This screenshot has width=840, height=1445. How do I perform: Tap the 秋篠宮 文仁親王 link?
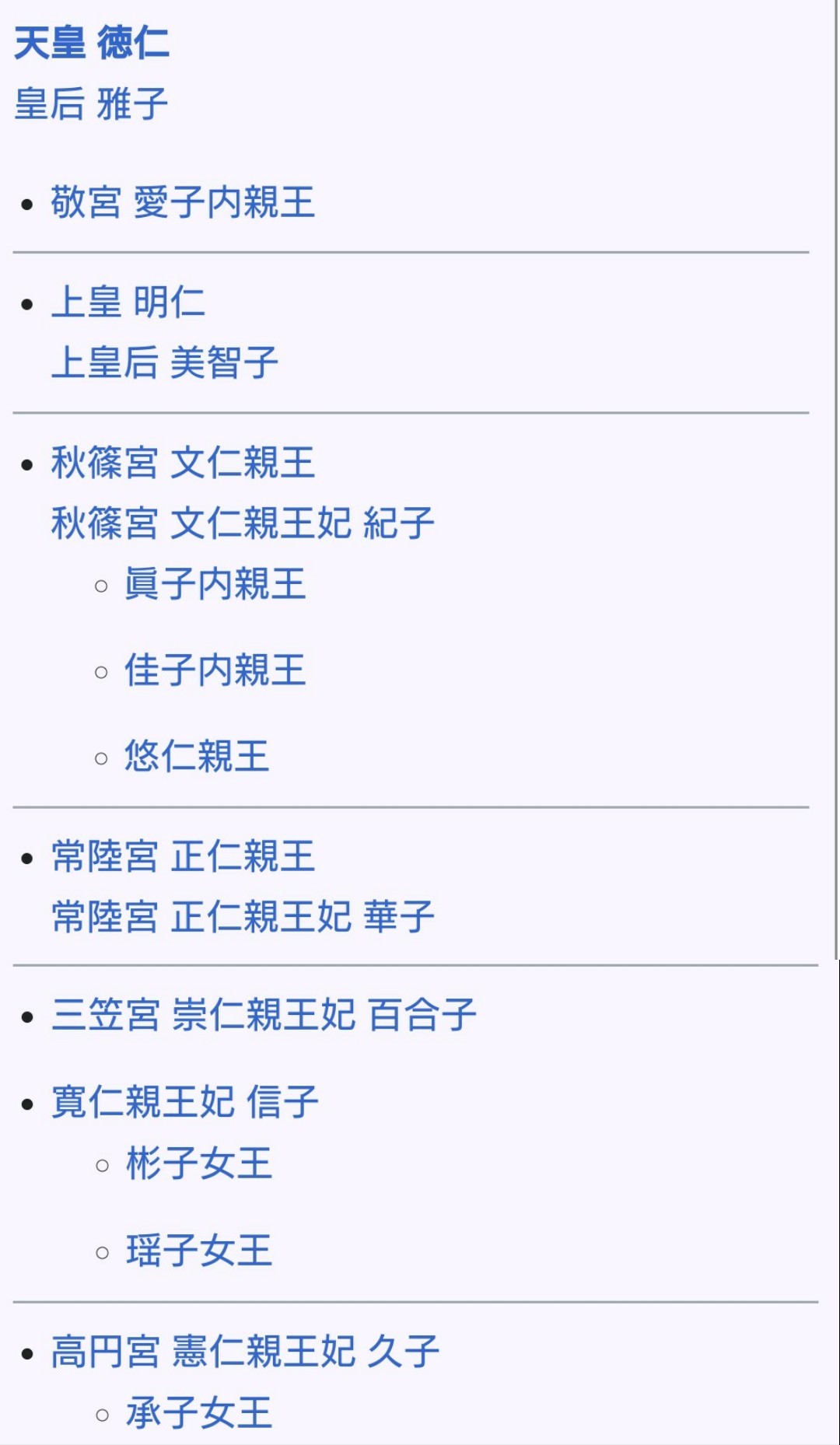[x=183, y=462]
